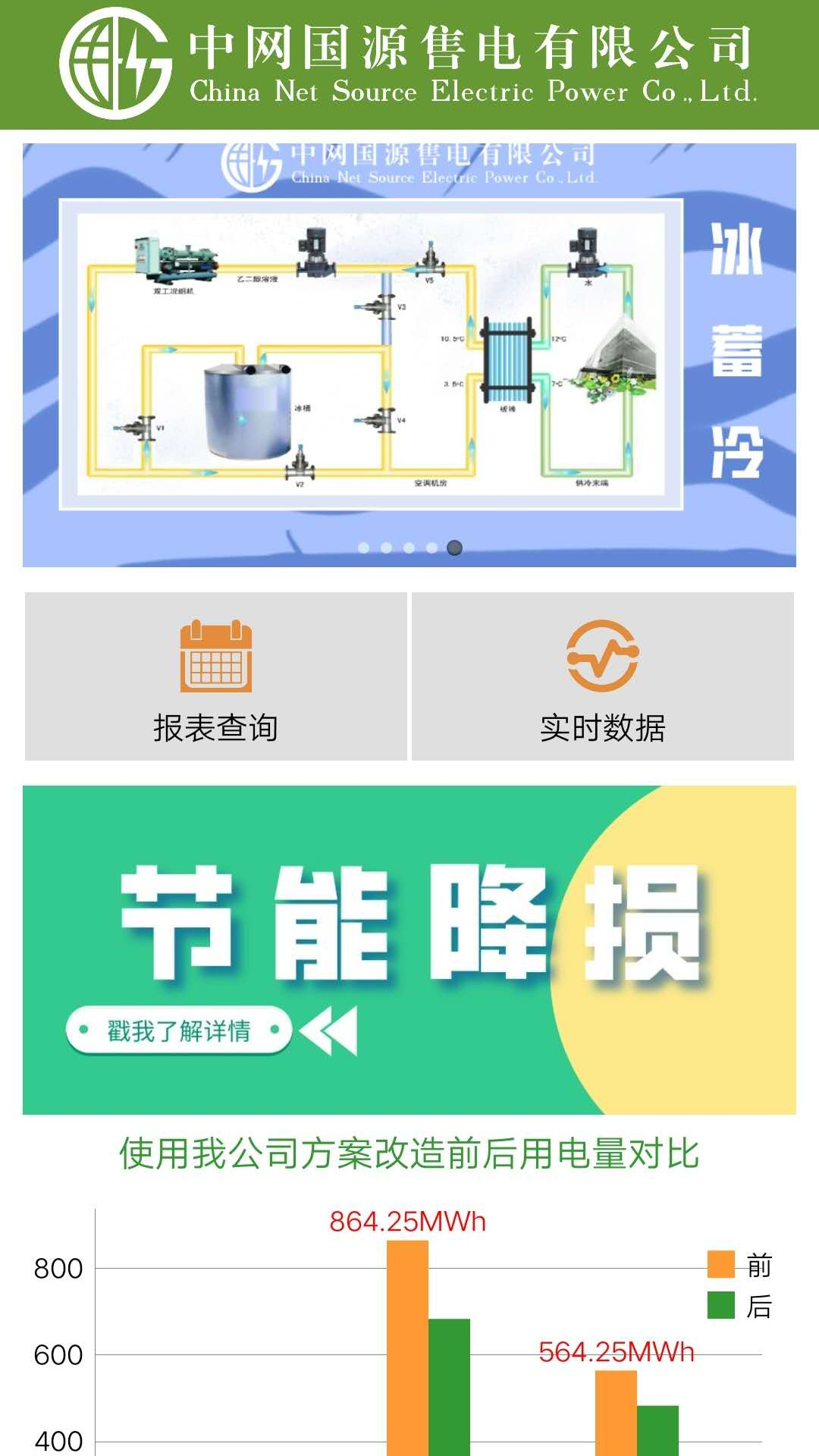Screen dimensions: 819x1456
Task: Open the 节能降损 banner details
Action: pyautogui.click(x=179, y=1031)
